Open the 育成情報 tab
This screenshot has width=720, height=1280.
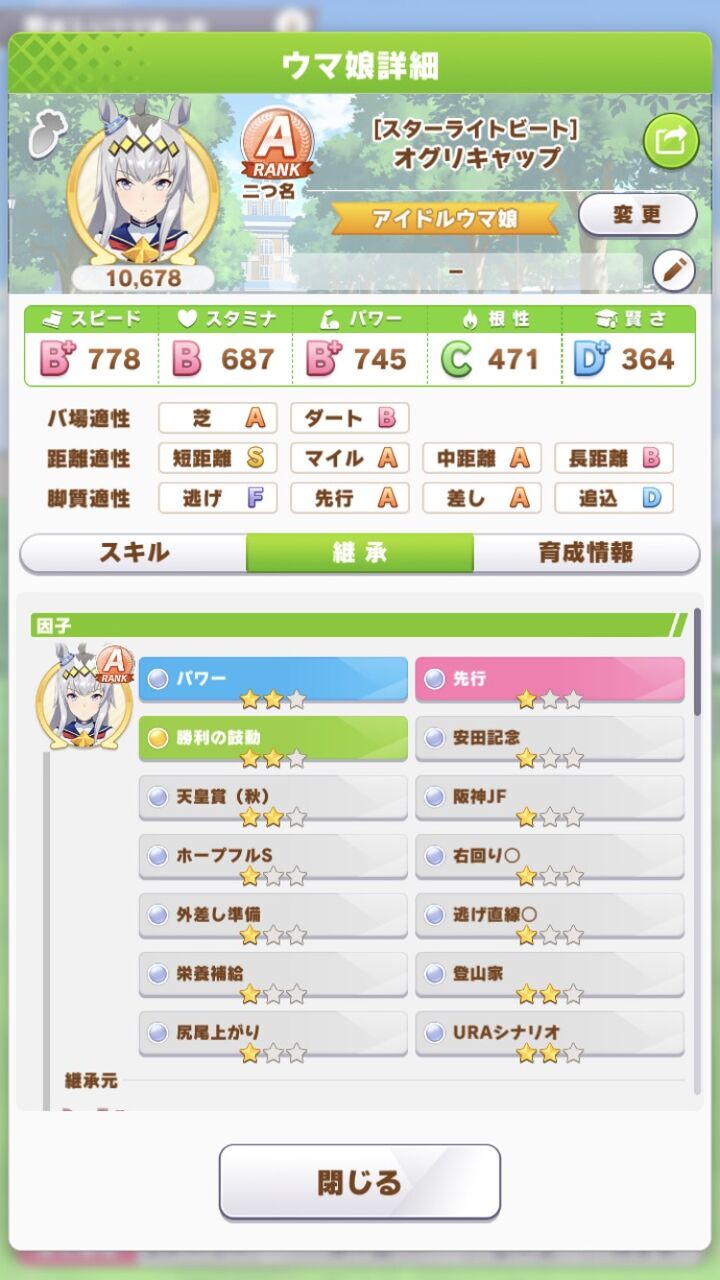click(586, 553)
